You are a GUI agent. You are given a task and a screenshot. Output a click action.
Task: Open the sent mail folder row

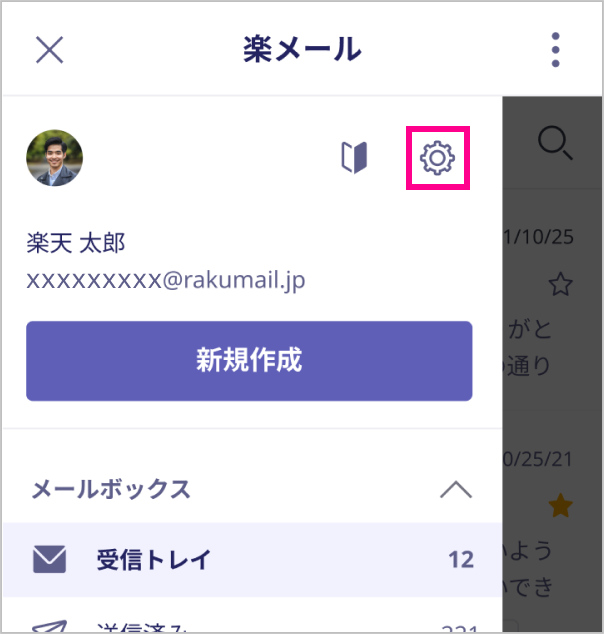[x=250, y=624]
